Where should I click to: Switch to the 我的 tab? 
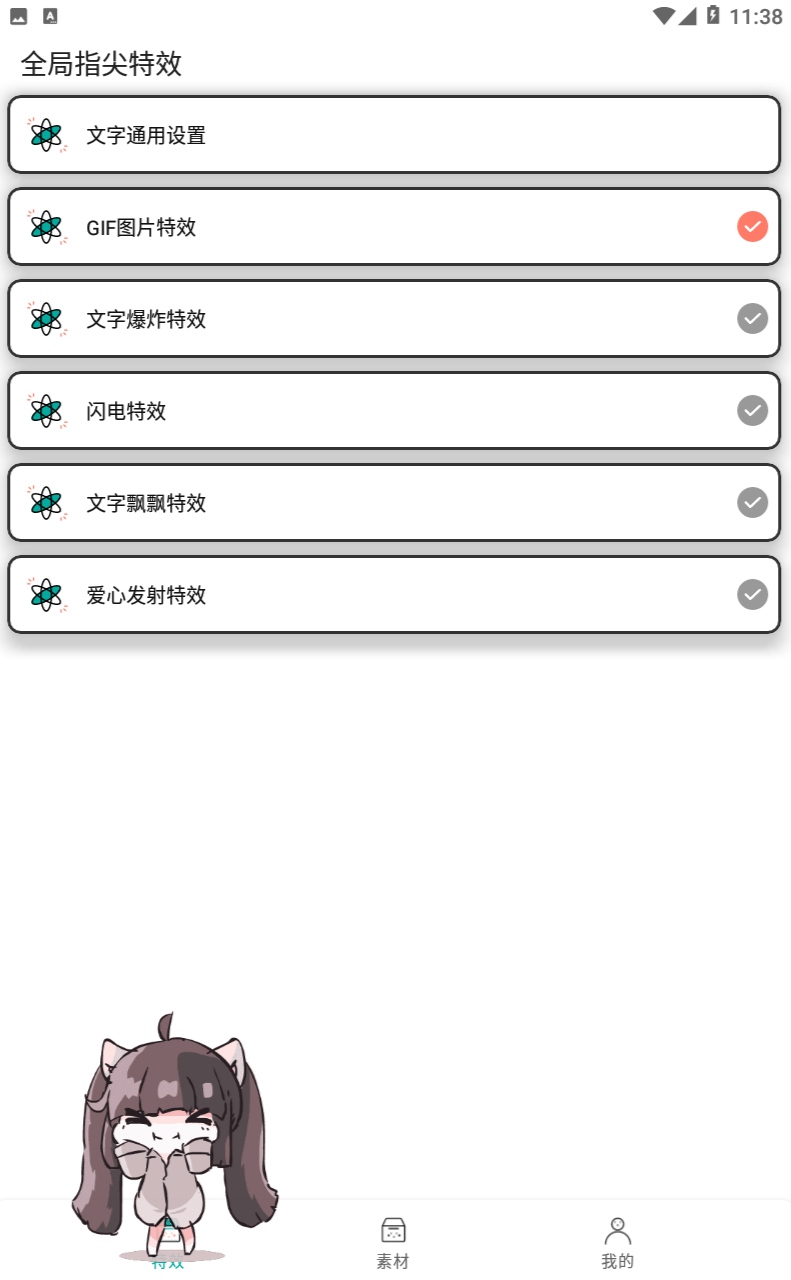point(618,1243)
